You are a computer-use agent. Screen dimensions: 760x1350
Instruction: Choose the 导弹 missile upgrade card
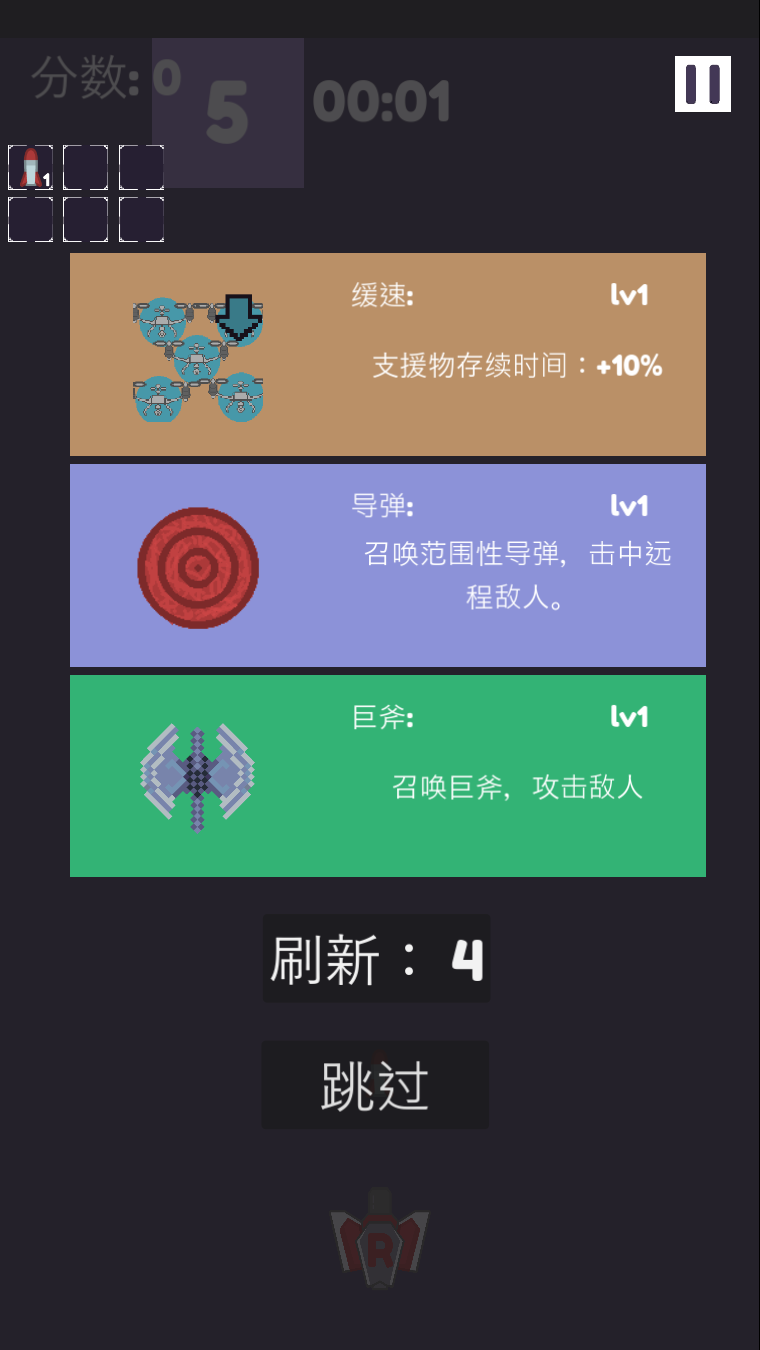coord(388,566)
